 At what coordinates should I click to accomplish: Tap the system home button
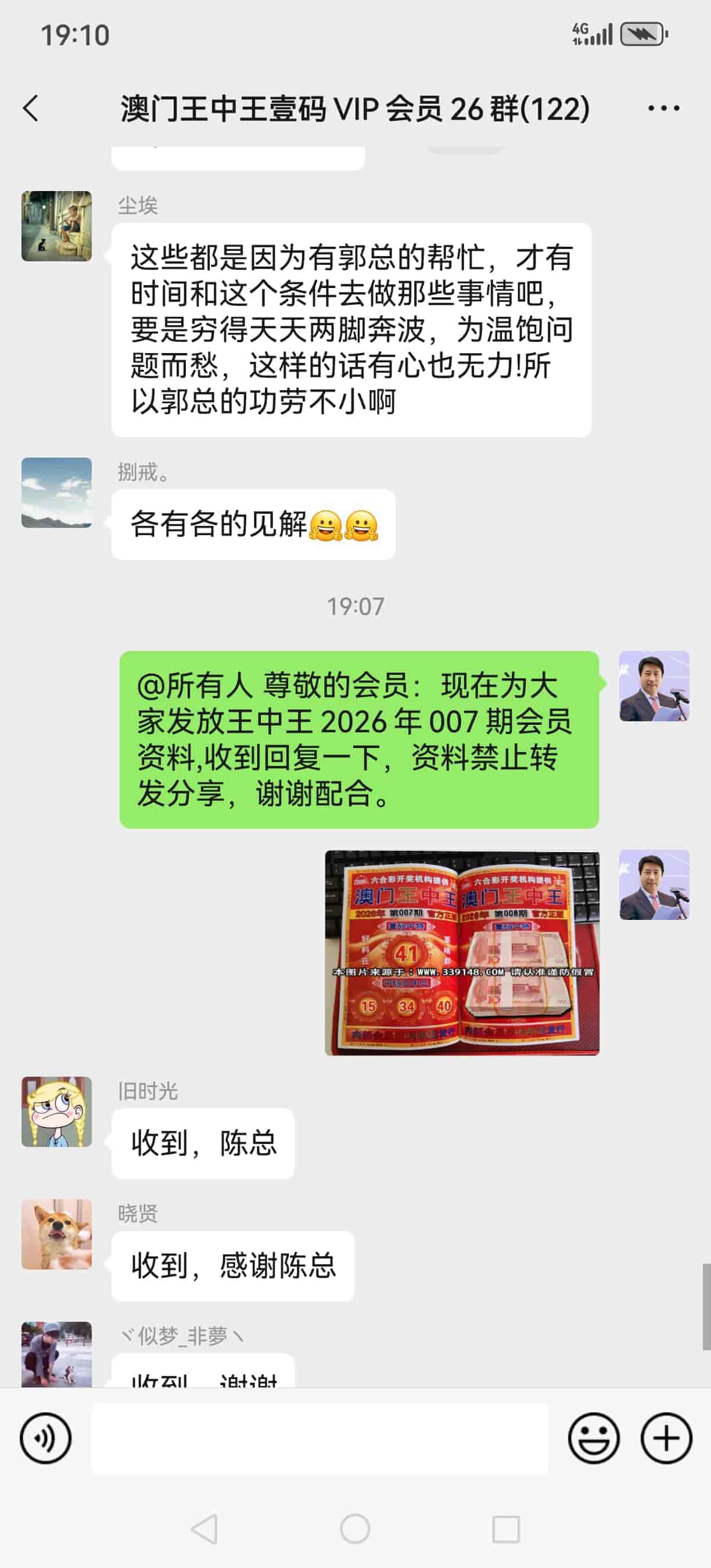coord(355,1529)
